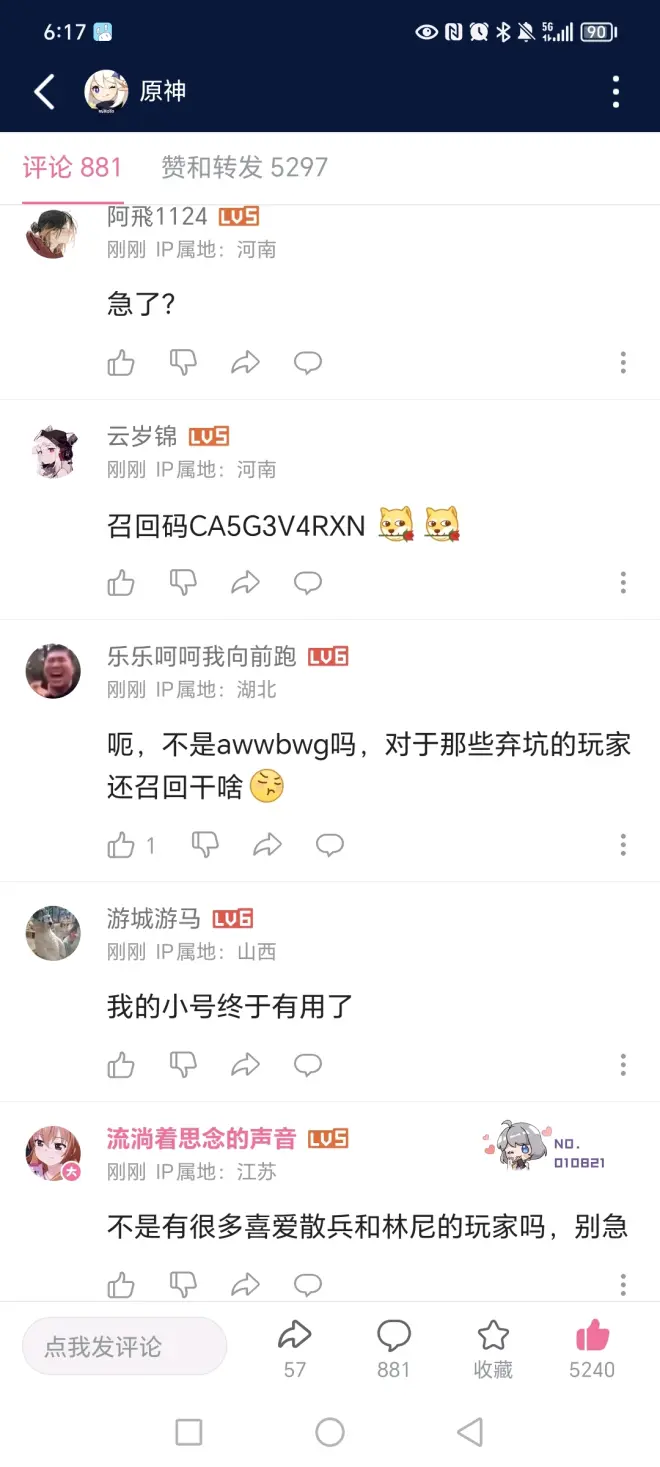660x1467 pixels.
Task: Go back using the top arrow
Action: (x=44, y=92)
